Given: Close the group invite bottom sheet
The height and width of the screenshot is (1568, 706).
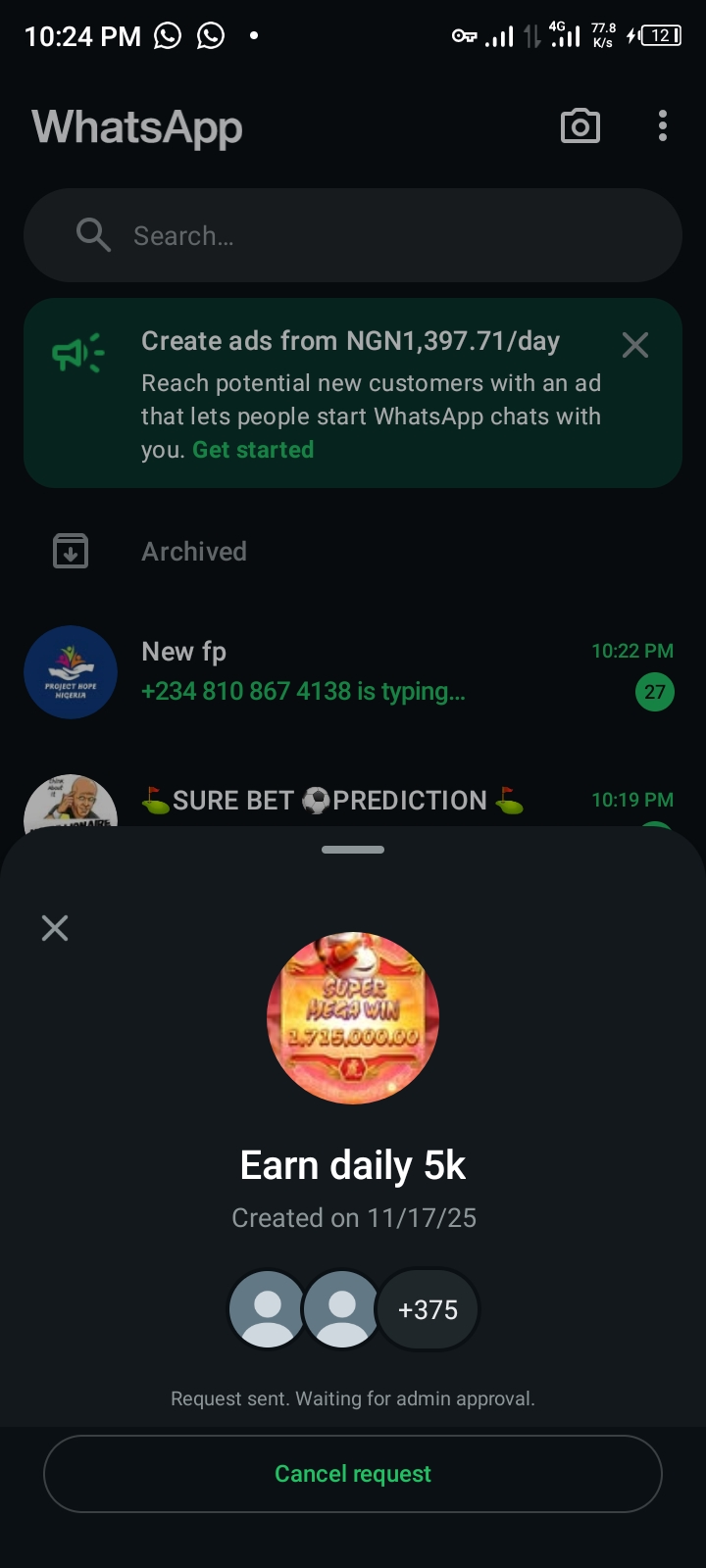Looking at the screenshot, I should click(x=55, y=928).
